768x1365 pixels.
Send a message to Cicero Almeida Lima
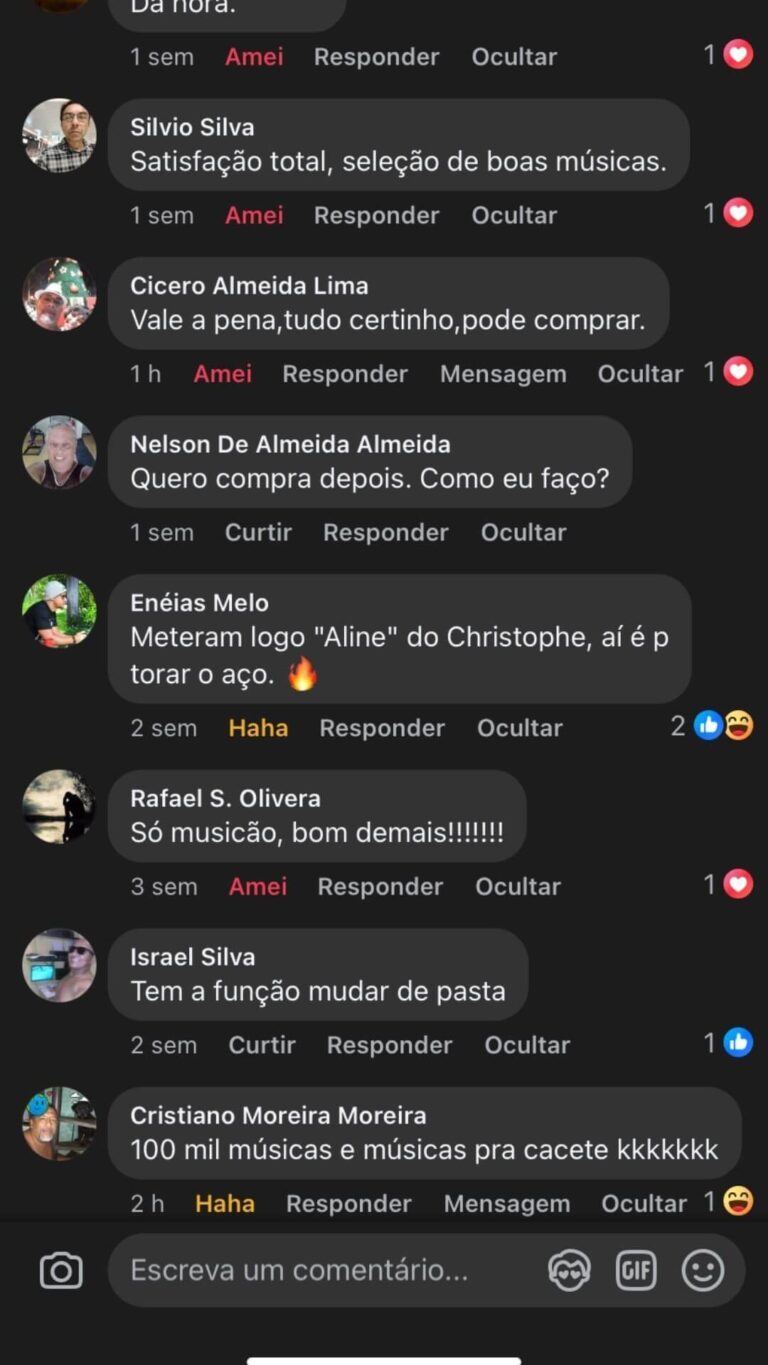pos(503,374)
